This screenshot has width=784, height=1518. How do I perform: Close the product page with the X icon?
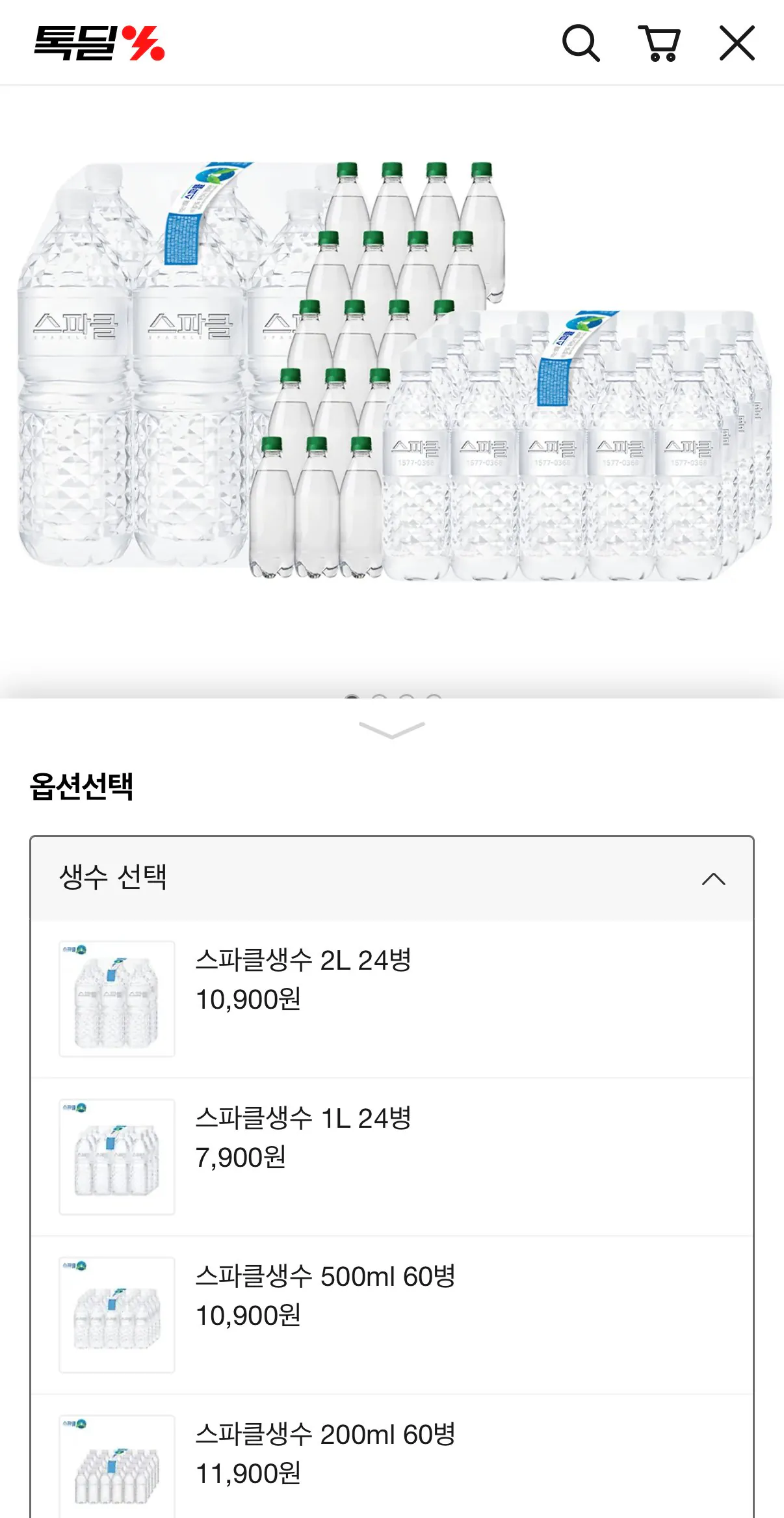[738, 44]
